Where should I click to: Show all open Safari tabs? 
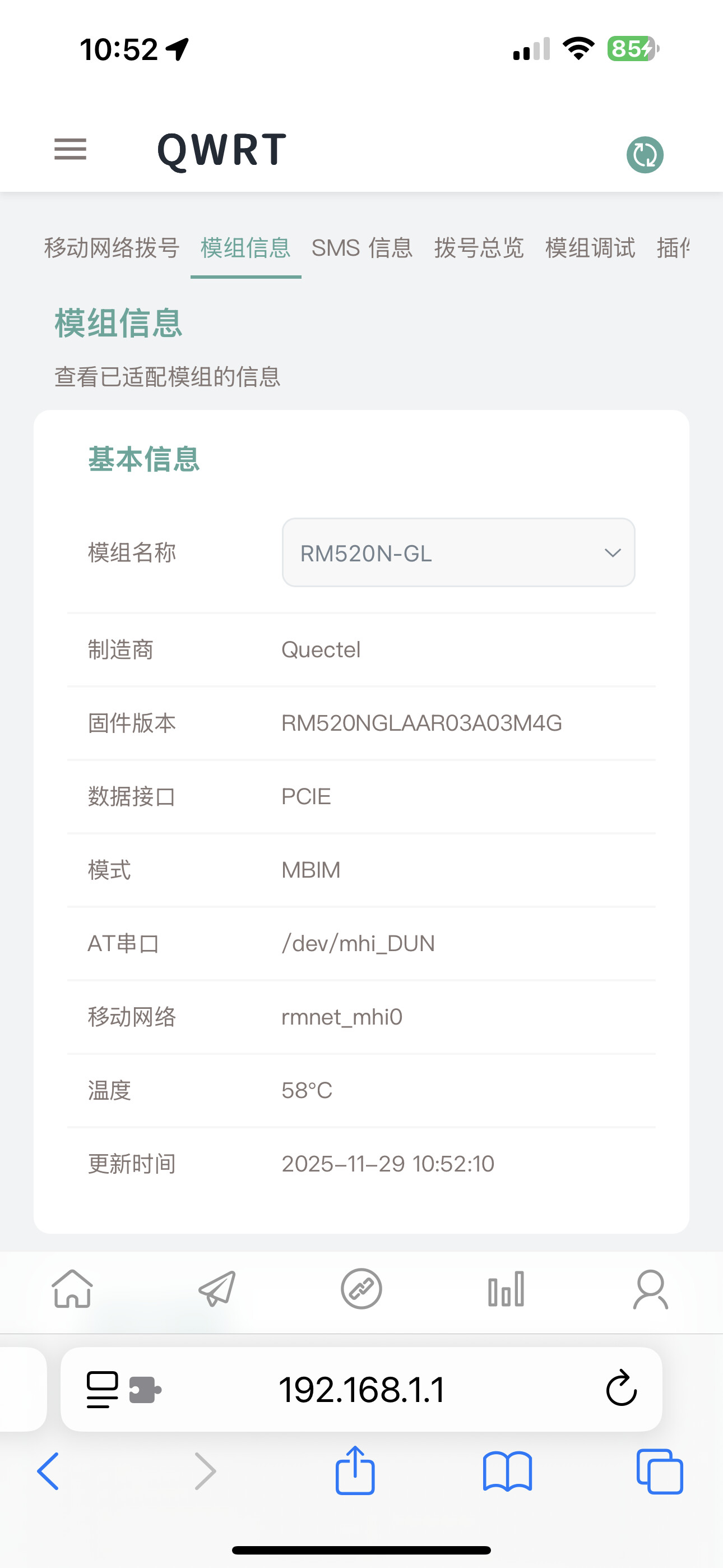(659, 1471)
